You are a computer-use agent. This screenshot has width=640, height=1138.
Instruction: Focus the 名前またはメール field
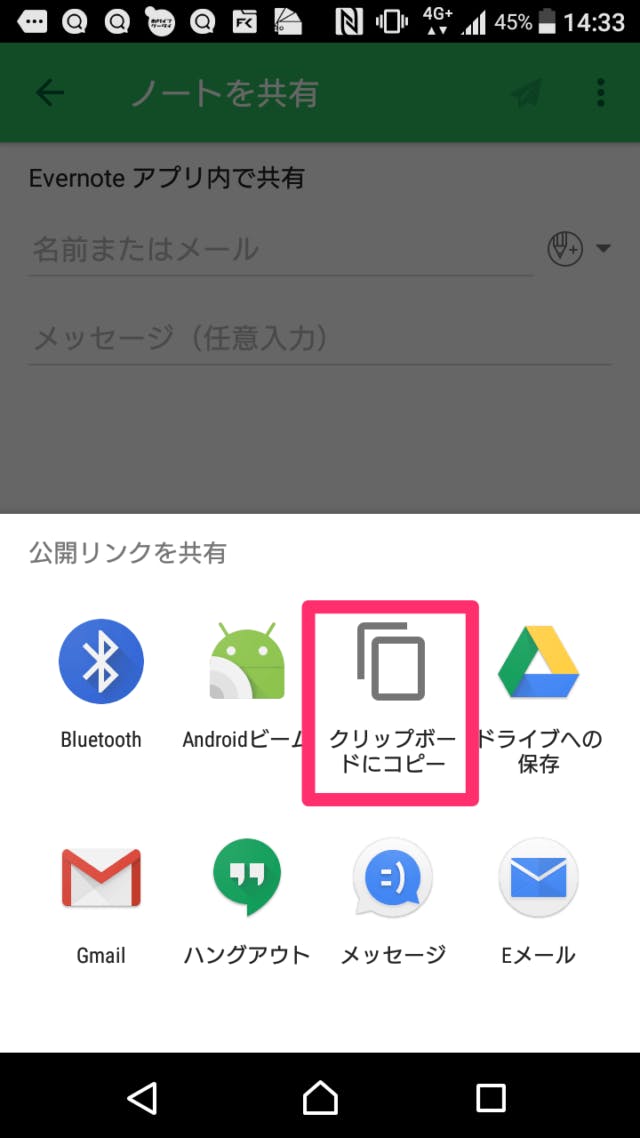pyautogui.click(x=280, y=249)
